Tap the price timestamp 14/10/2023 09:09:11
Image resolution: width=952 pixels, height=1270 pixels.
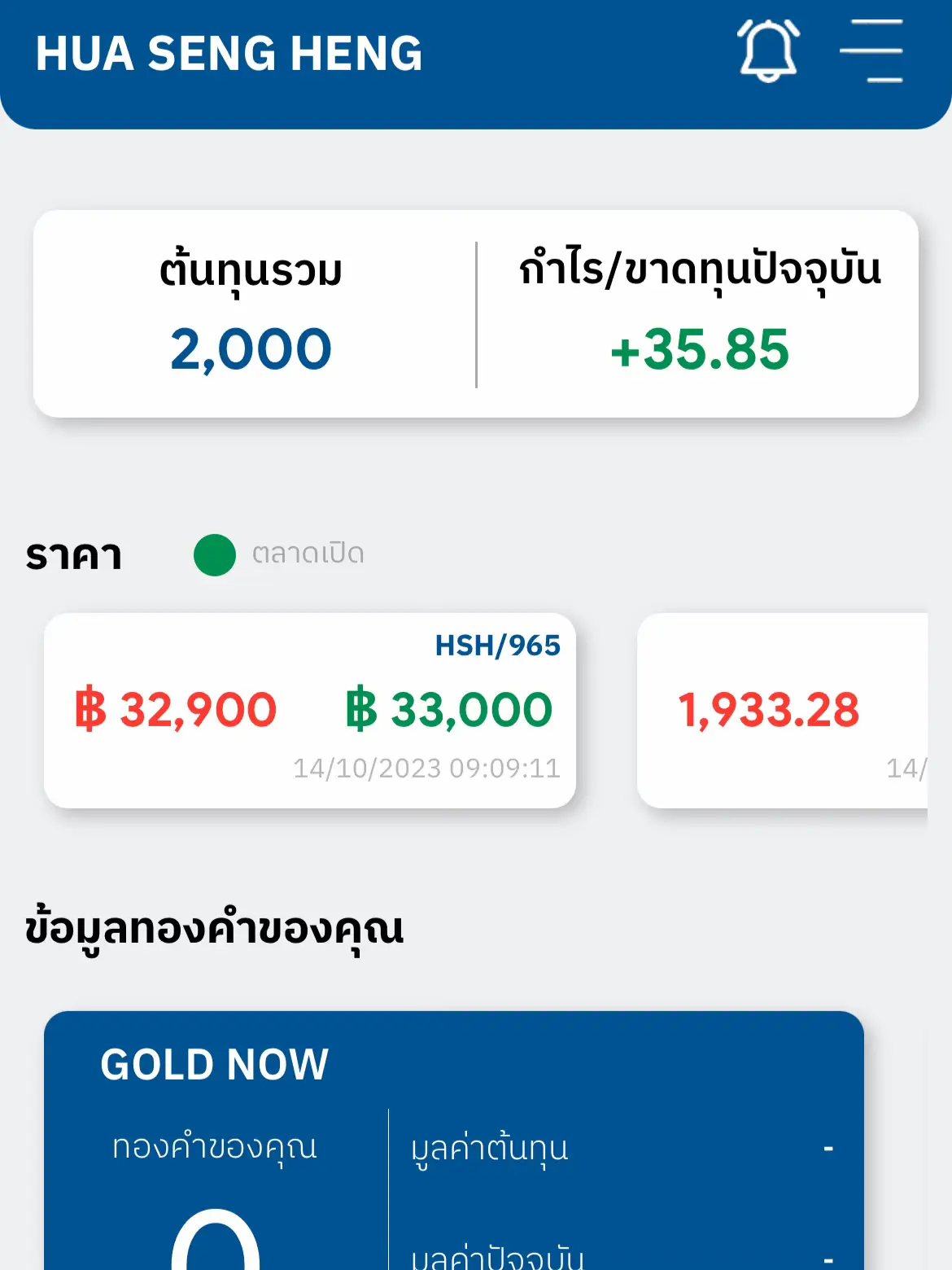[426, 767]
